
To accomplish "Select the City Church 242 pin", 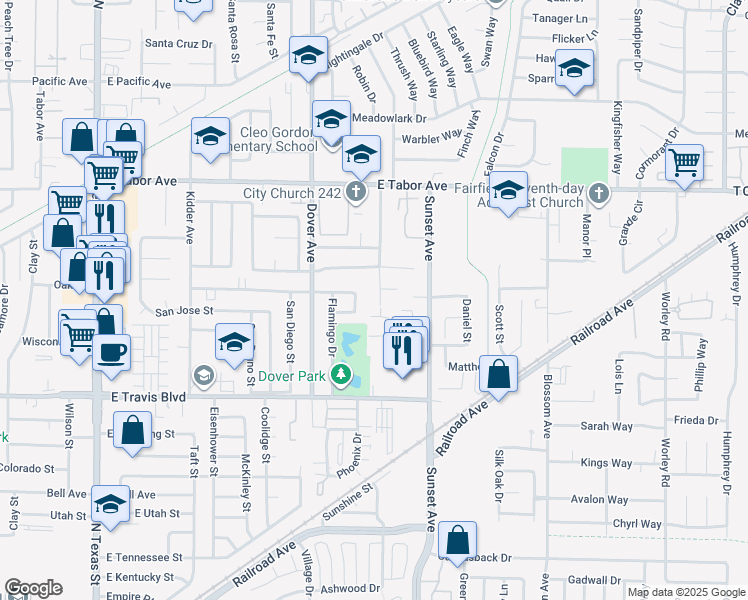I will point(355,192).
